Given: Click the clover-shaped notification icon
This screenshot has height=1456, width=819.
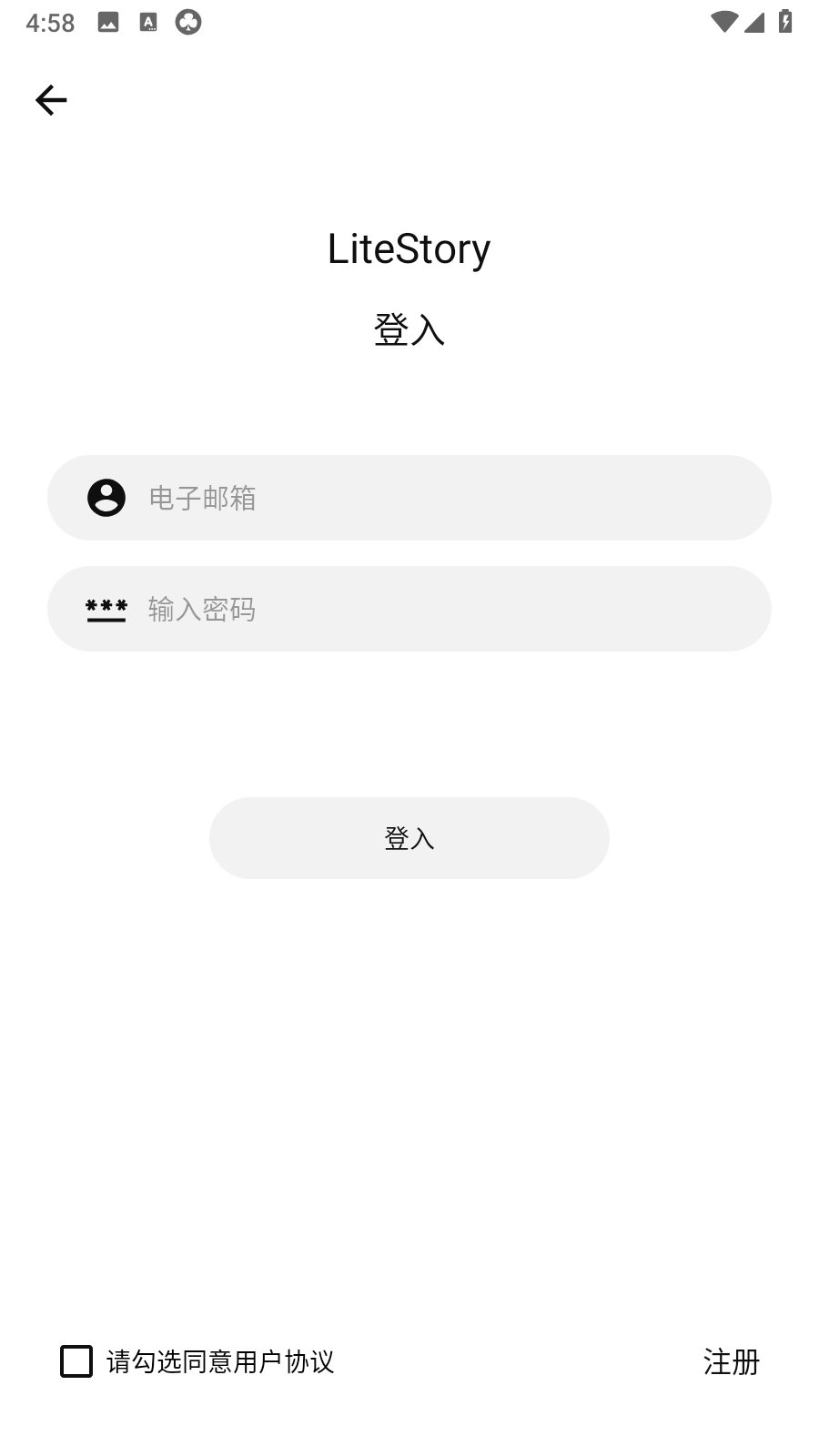Looking at the screenshot, I should click(187, 21).
